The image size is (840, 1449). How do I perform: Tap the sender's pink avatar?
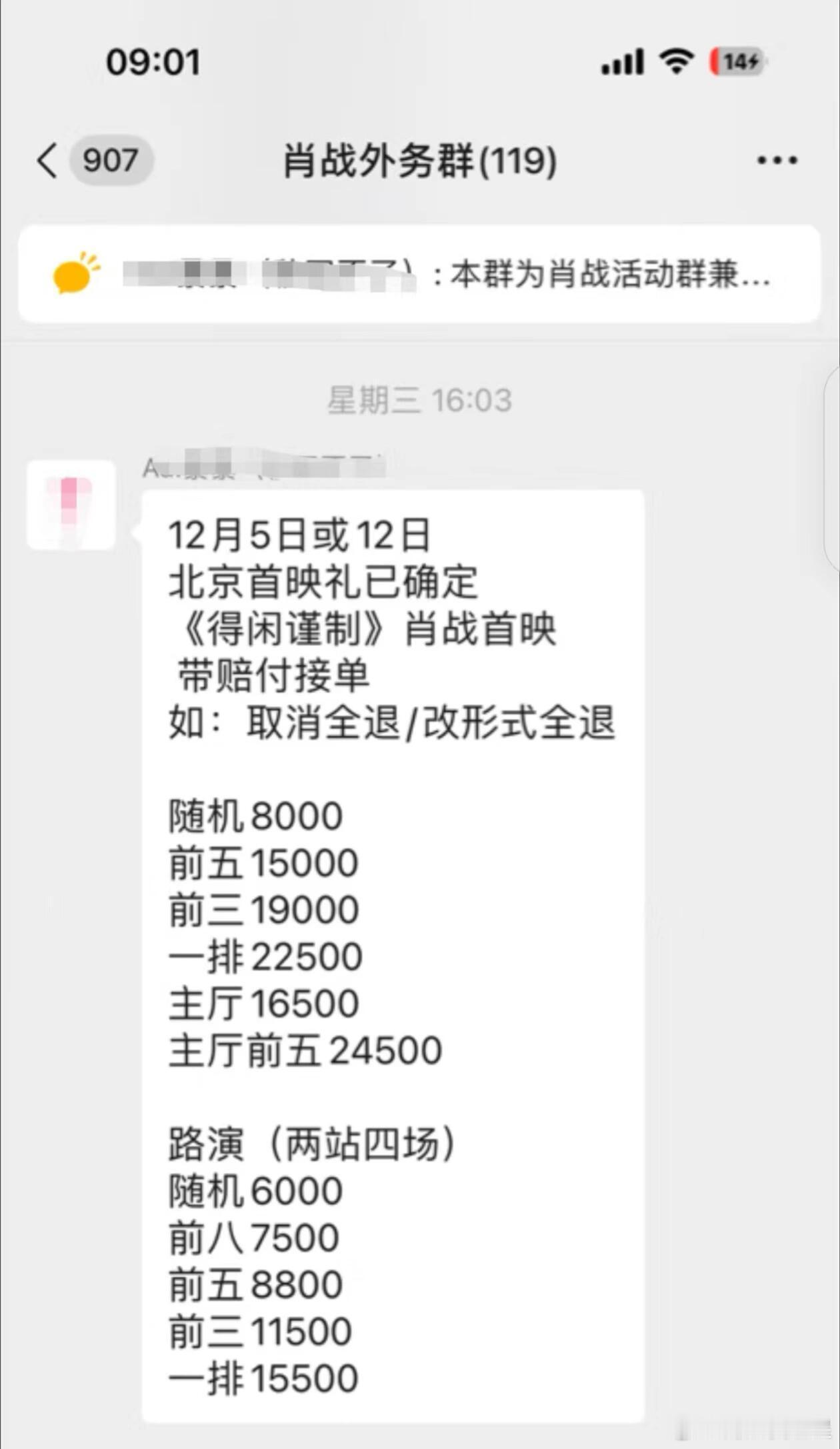tap(71, 505)
